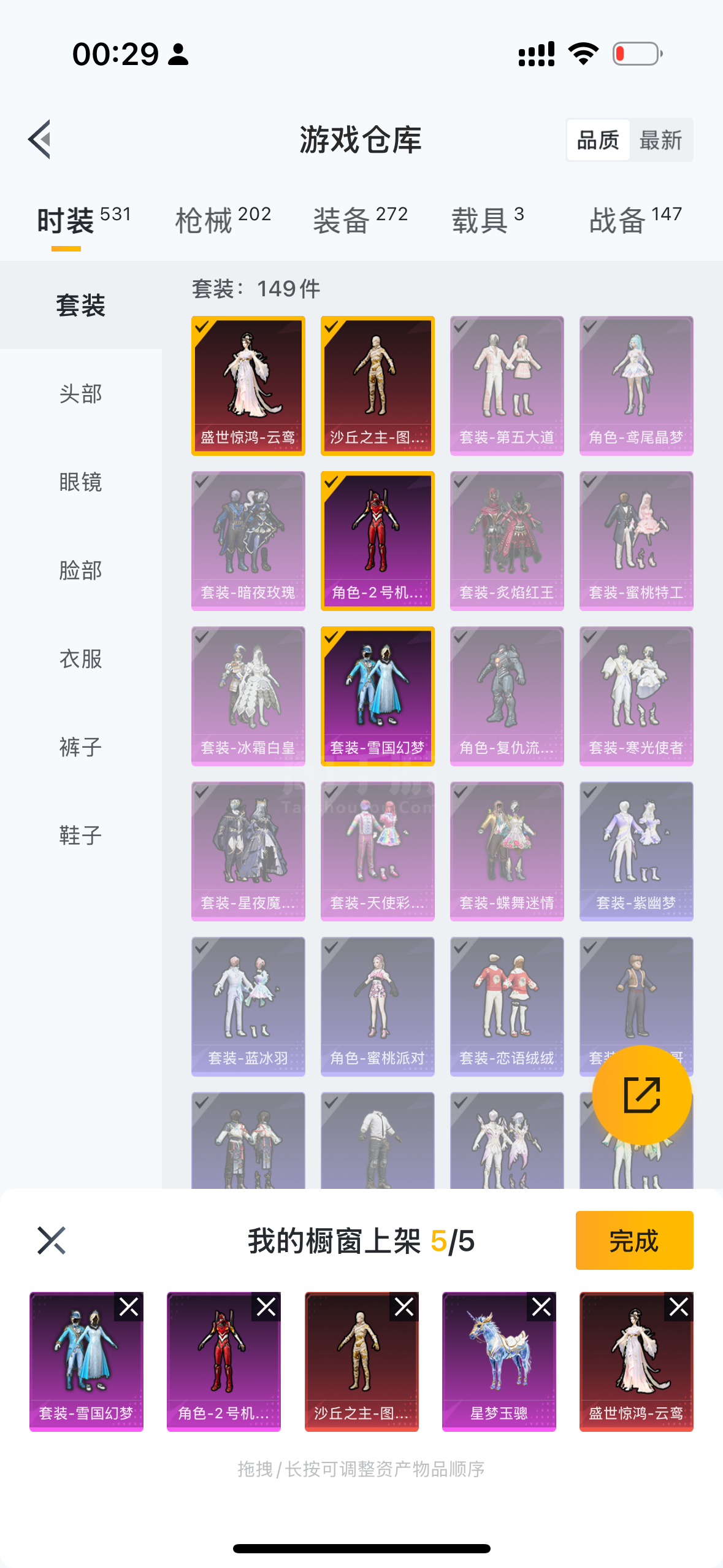Tap the 角色-蜜桃派对 item
The height and width of the screenshot is (1568, 723).
coord(377,1007)
